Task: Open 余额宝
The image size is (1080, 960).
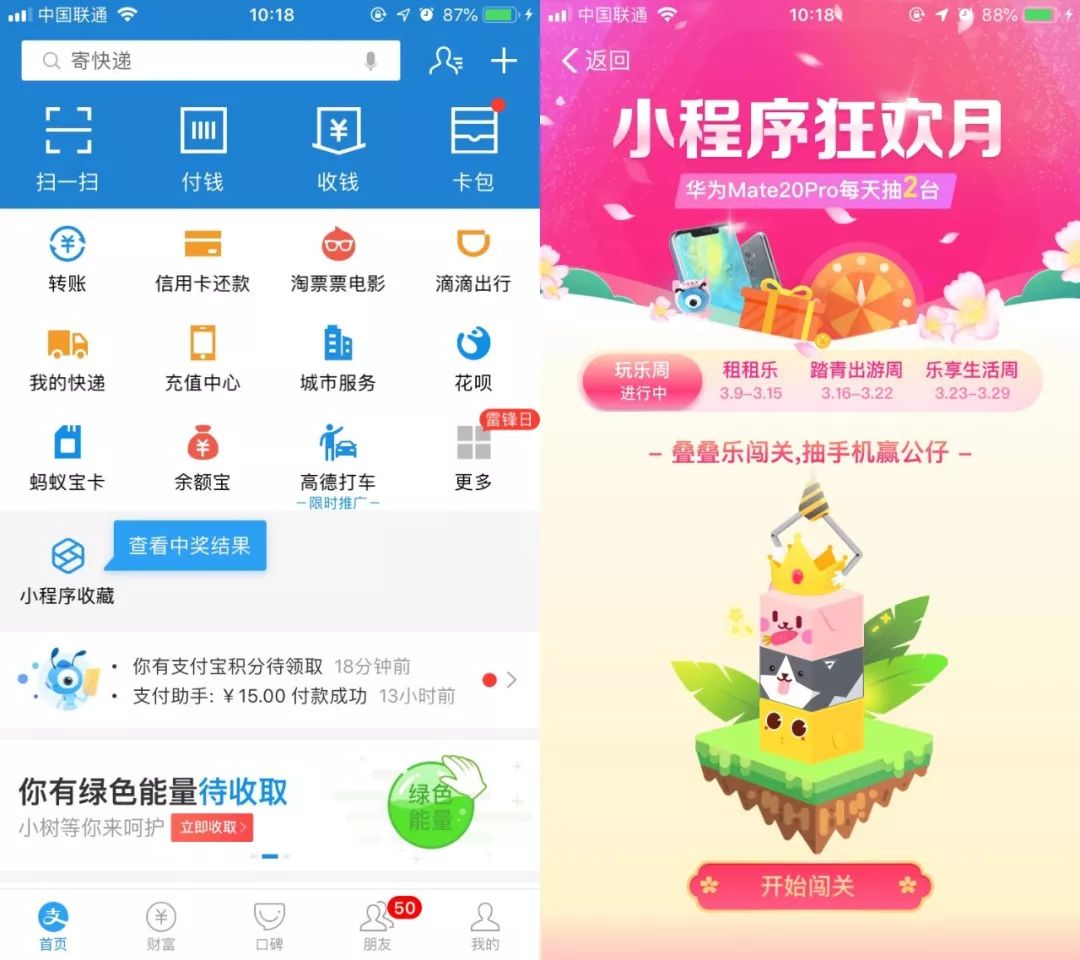Action: pyautogui.click(x=202, y=458)
